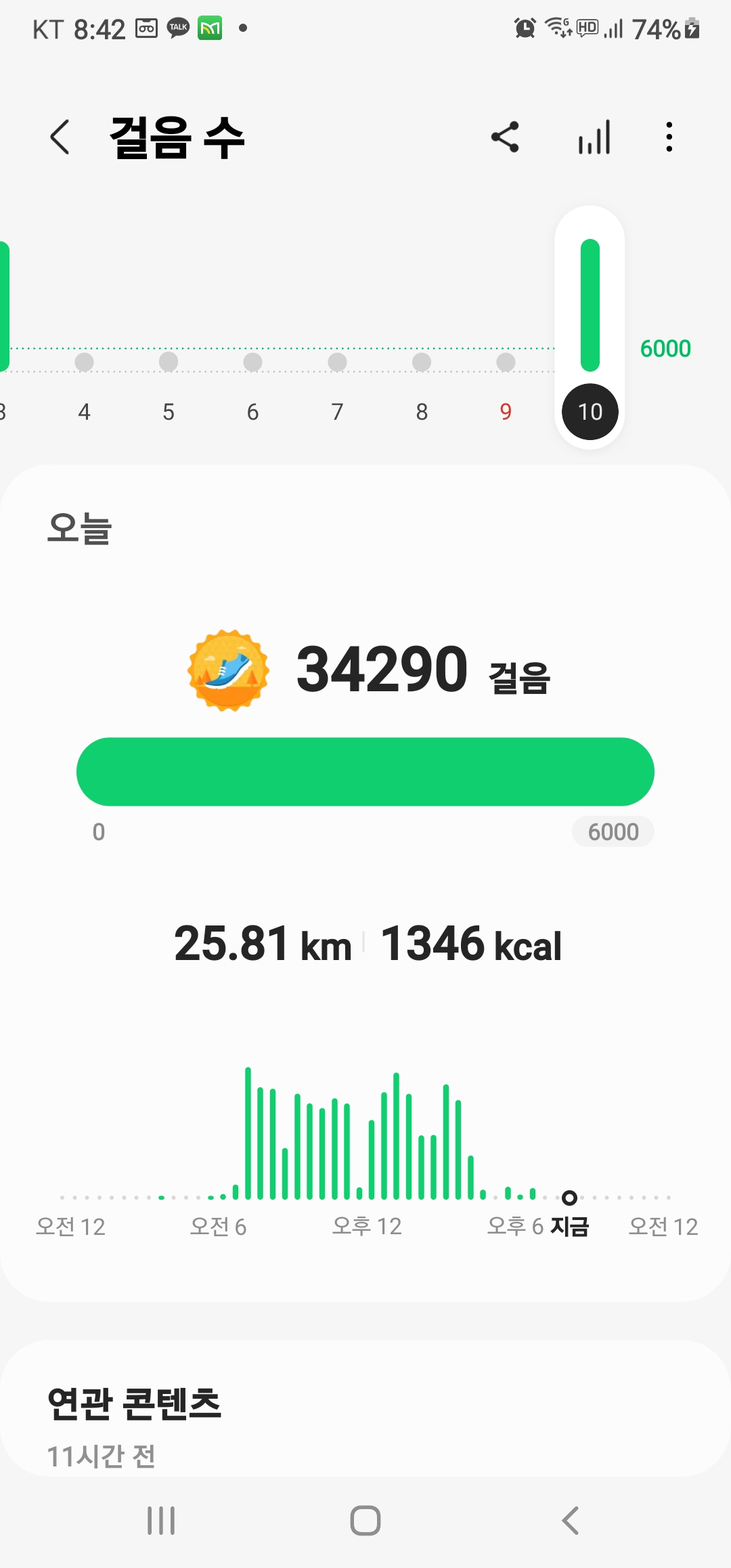The height and width of the screenshot is (1568, 731).
Task: Open the more options menu
Action: tap(669, 137)
